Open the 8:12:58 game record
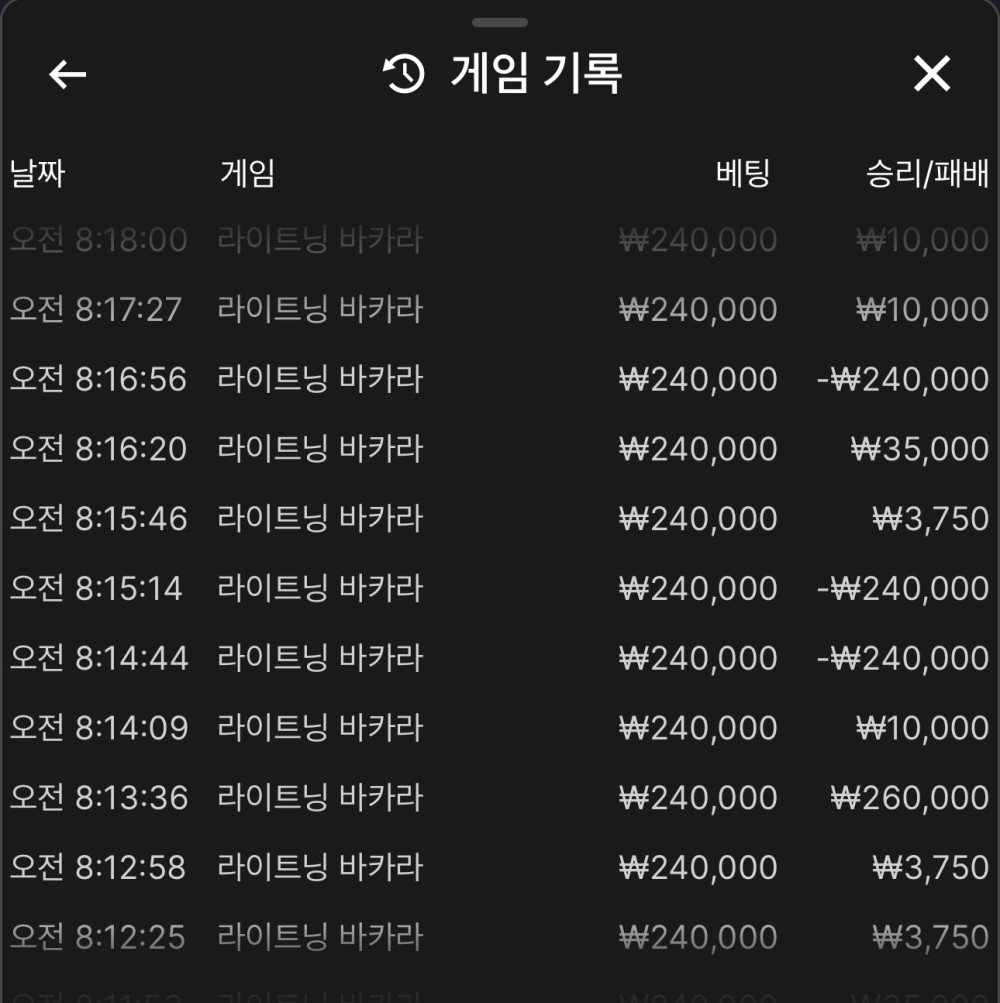The height and width of the screenshot is (1003, 1000). 498,867
